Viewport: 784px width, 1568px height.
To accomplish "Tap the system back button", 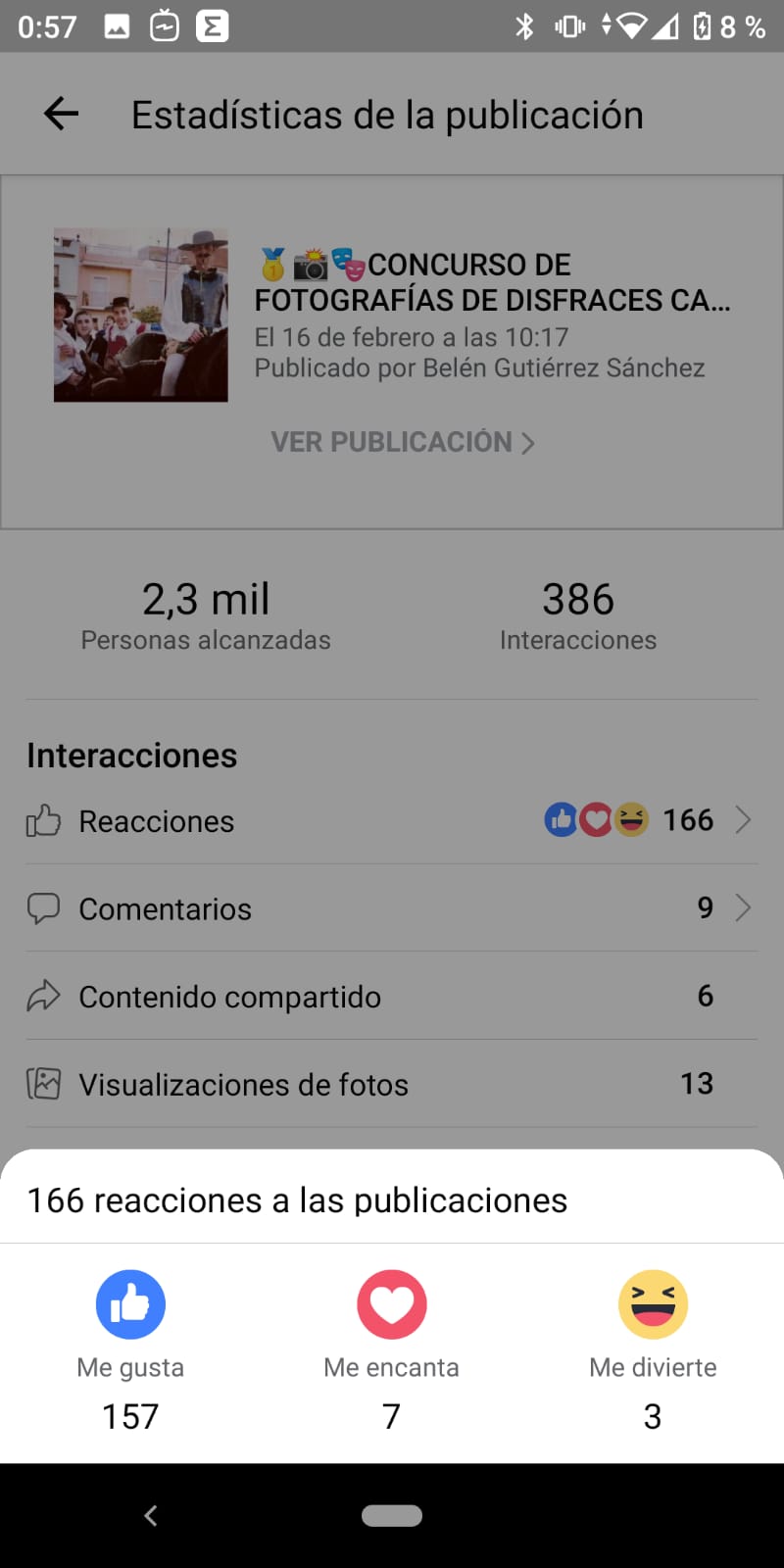I will click(x=151, y=1515).
